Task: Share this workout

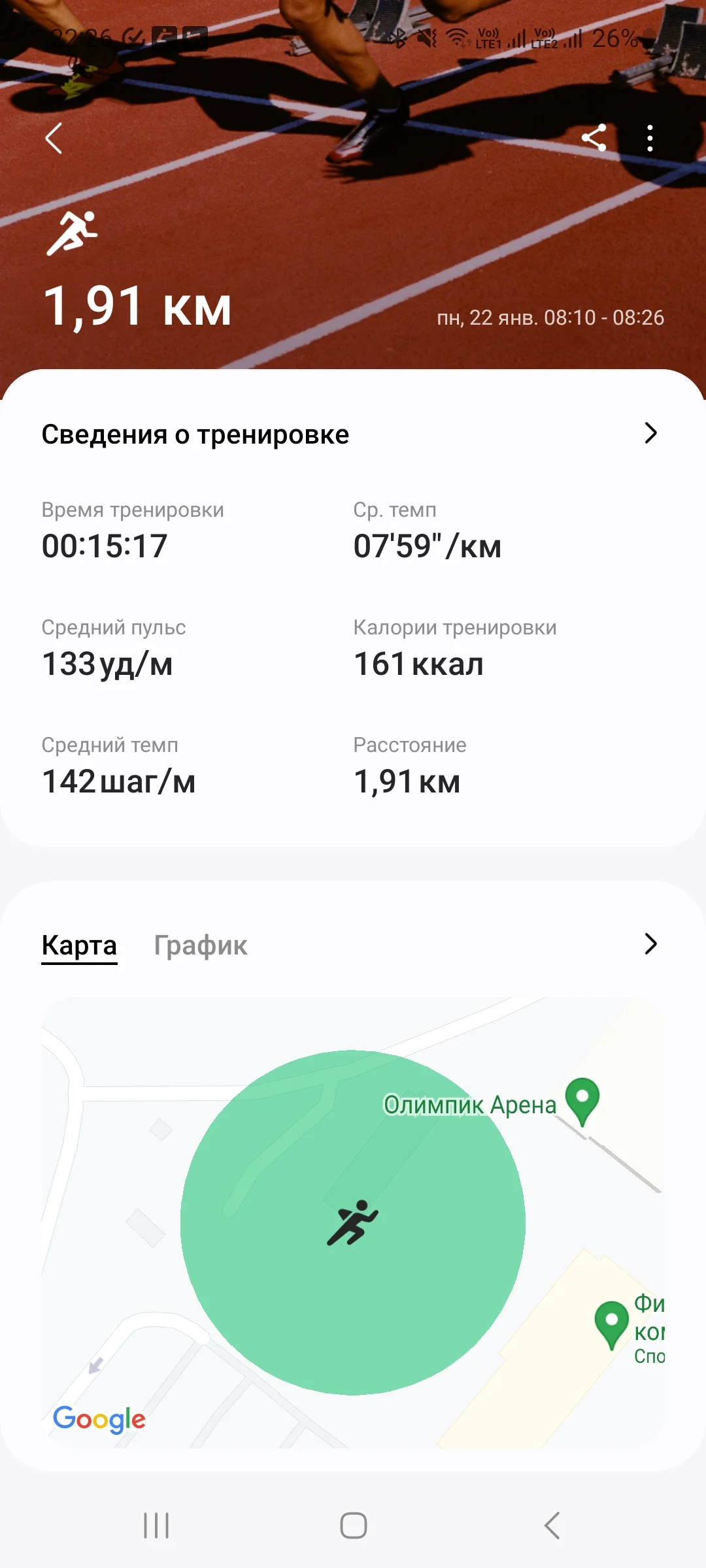Action: point(594,138)
